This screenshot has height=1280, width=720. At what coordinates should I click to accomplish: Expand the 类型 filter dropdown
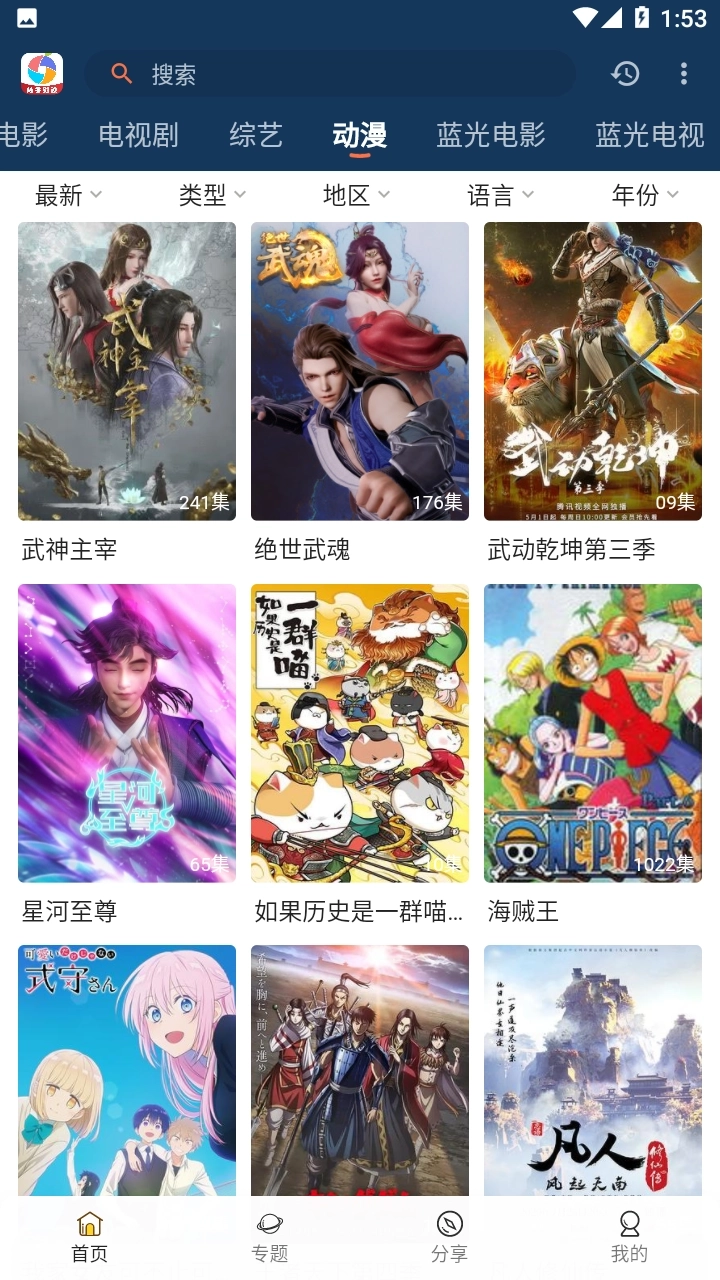point(212,195)
